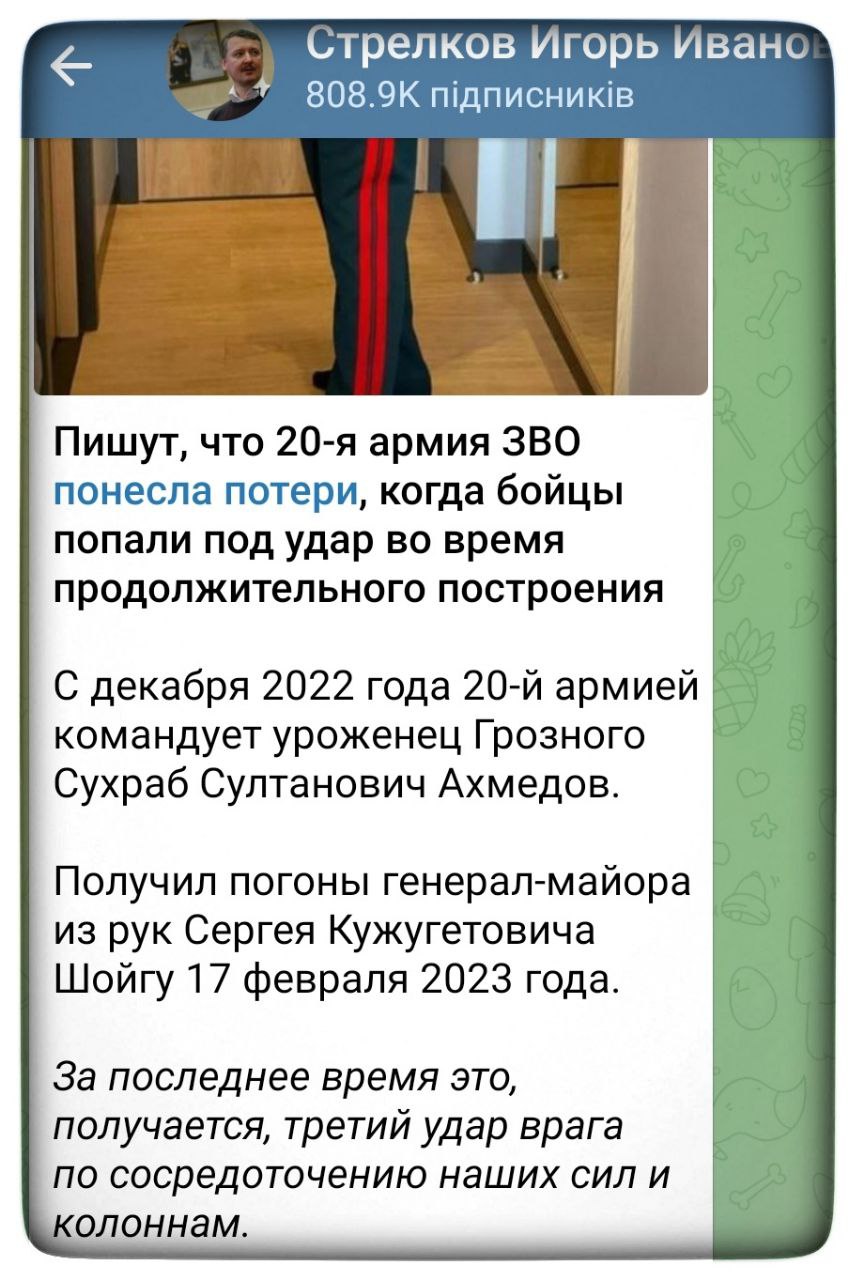Open the photo attached to the post

tap(370, 265)
